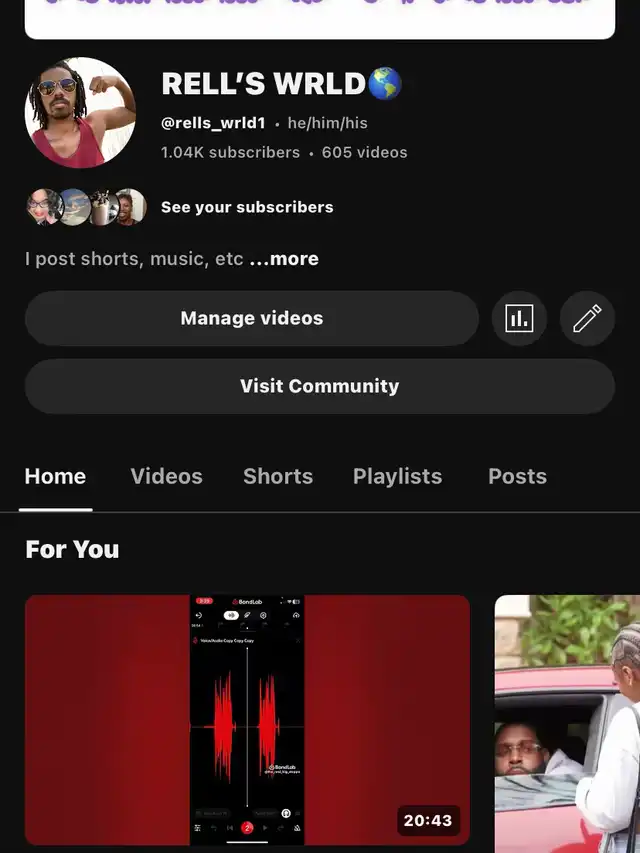Go to the Posts tab

[x=517, y=476]
